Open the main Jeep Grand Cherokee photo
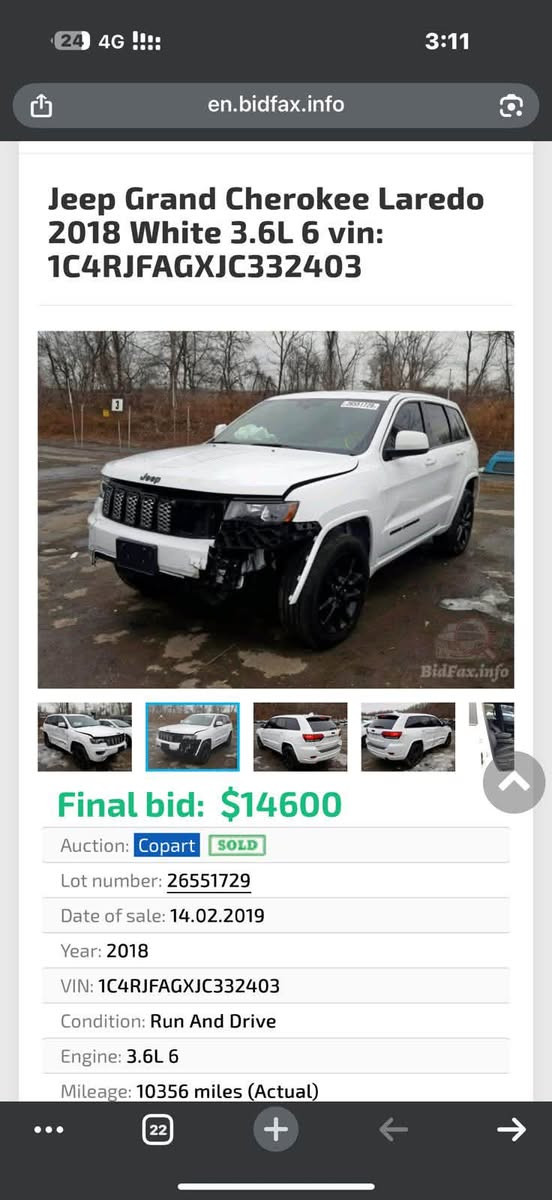552x1200 pixels. [x=276, y=509]
